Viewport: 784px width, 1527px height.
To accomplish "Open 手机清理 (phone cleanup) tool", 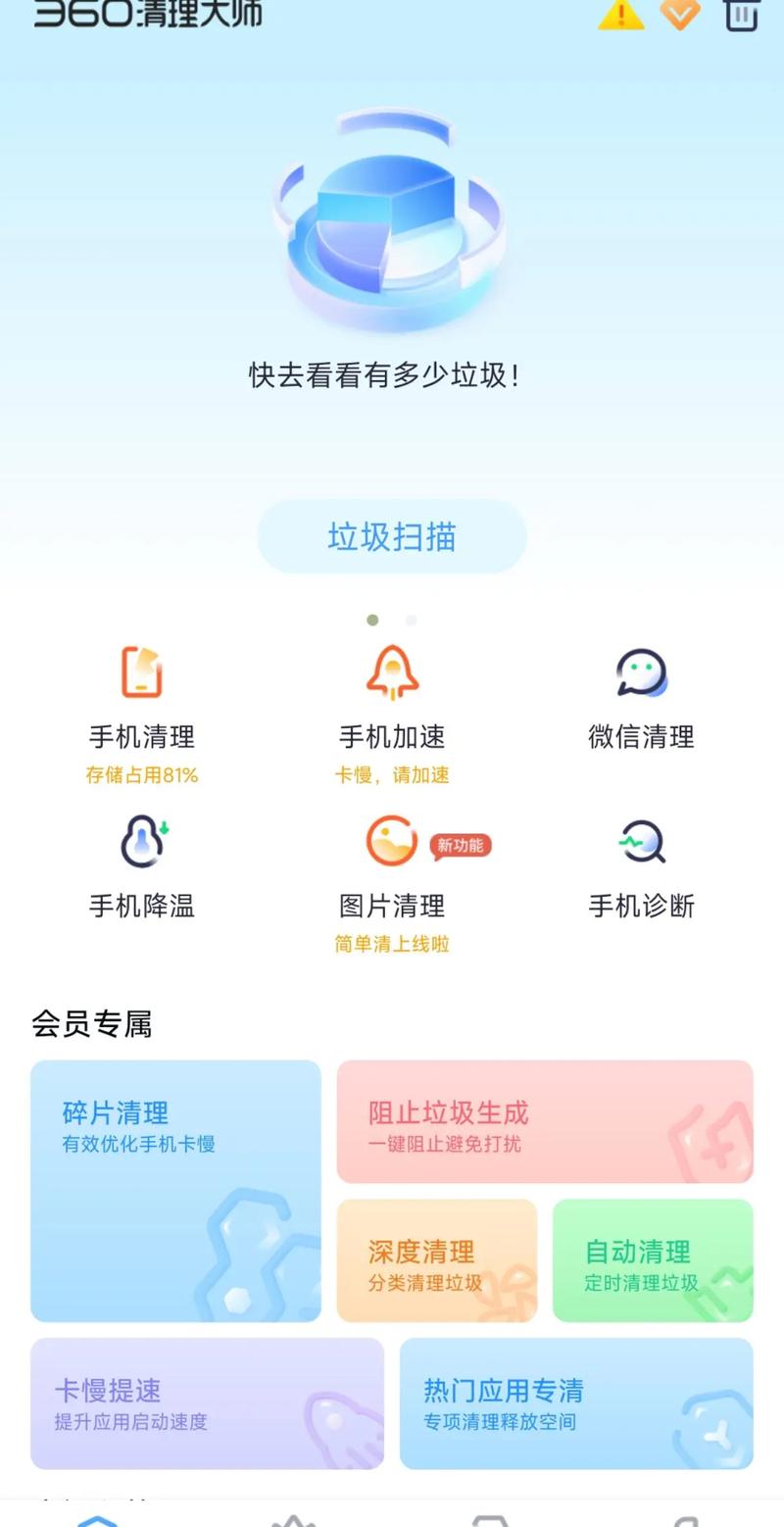I will [141, 696].
